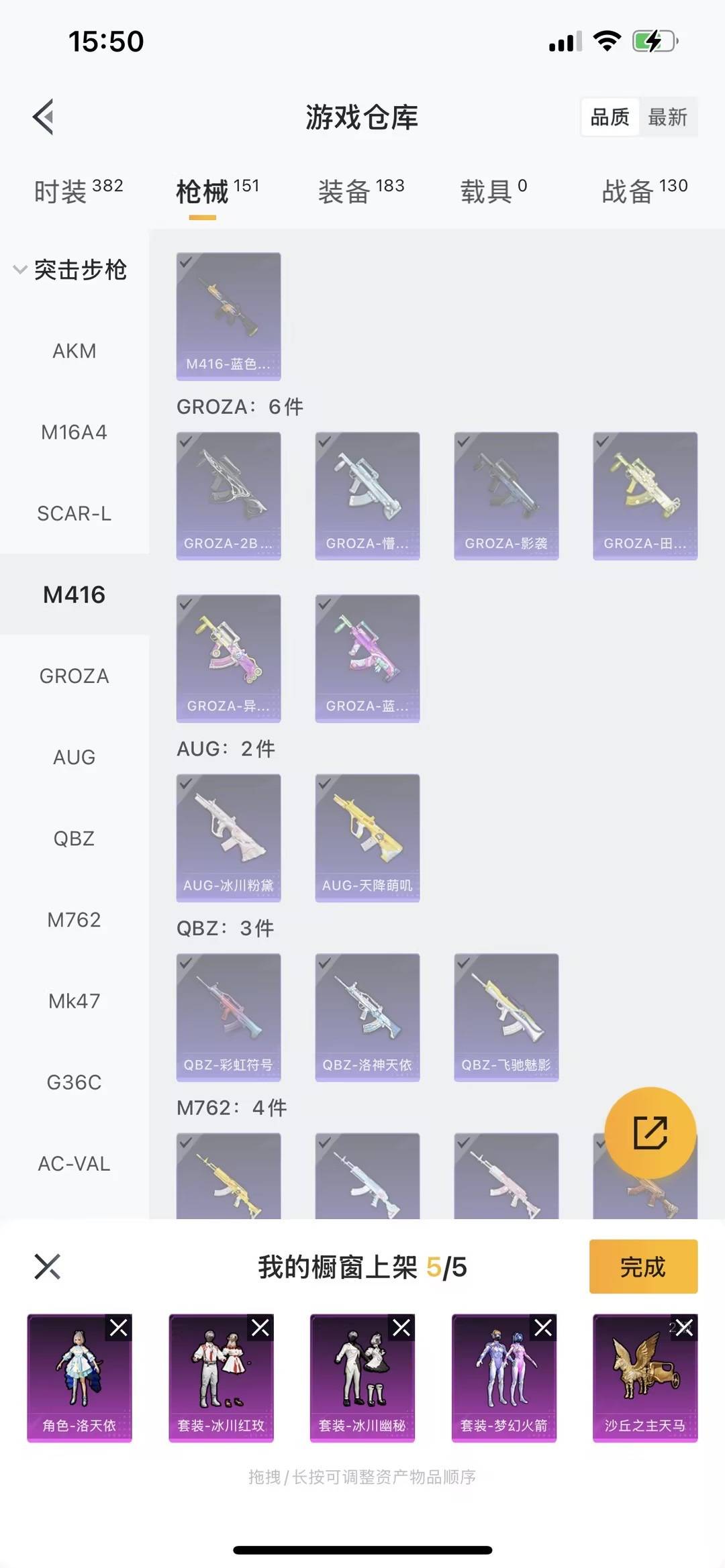Switch sorting to 最新
Image resolution: width=725 pixels, height=1568 pixels.
click(667, 117)
